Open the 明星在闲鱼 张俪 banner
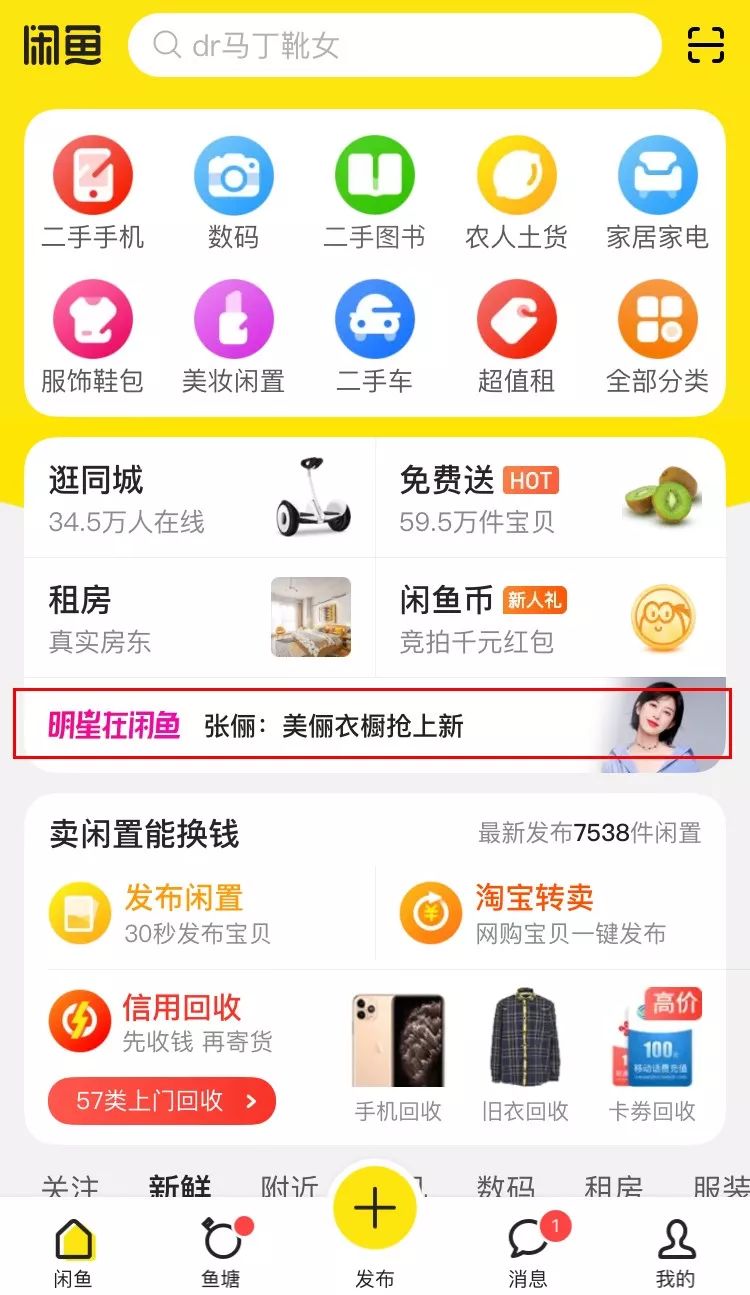 click(x=372, y=724)
